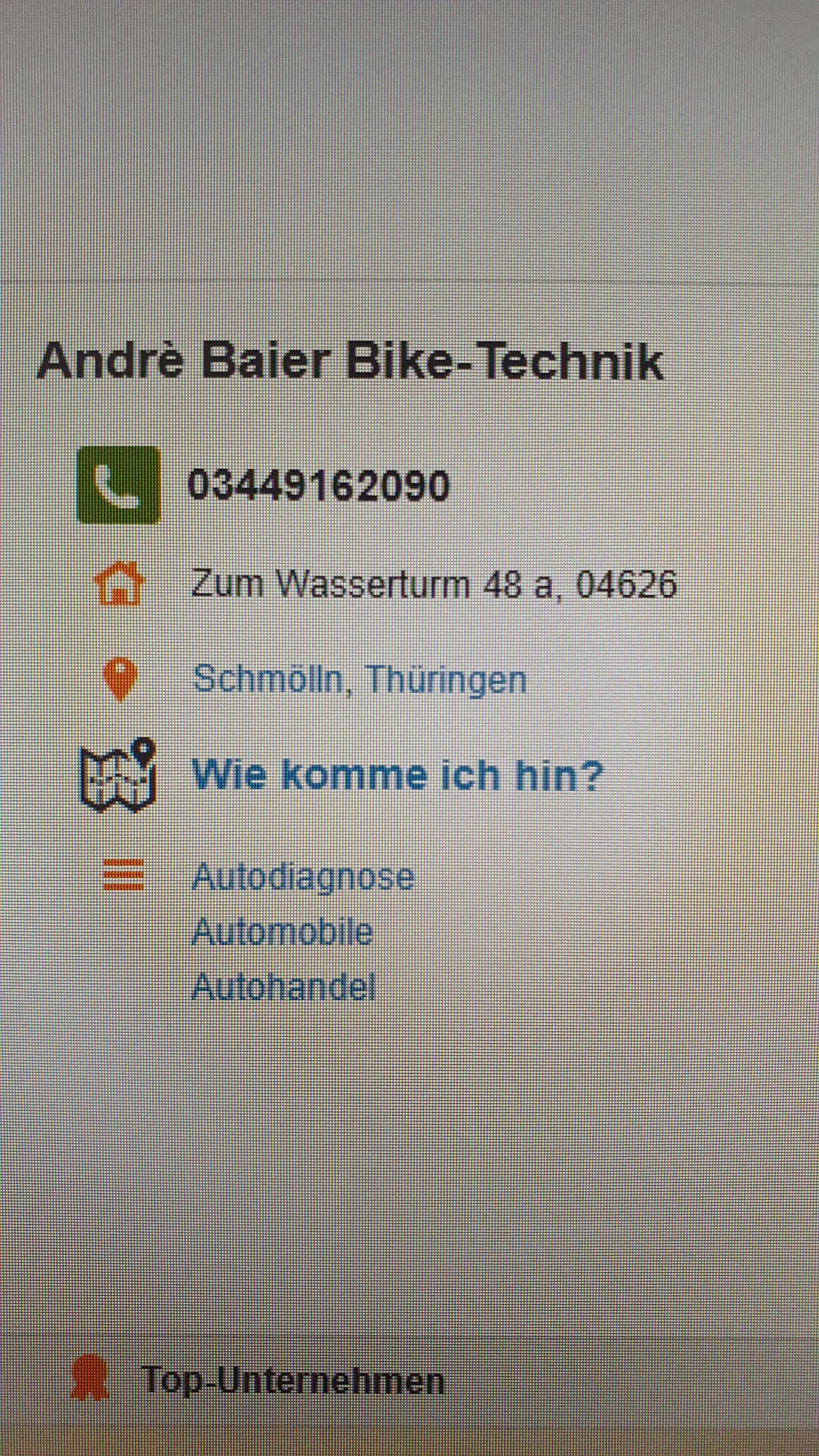The width and height of the screenshot is (819, 1456).
Task: Call the phone number 03449162090
Action: click(x=318, y=485)
